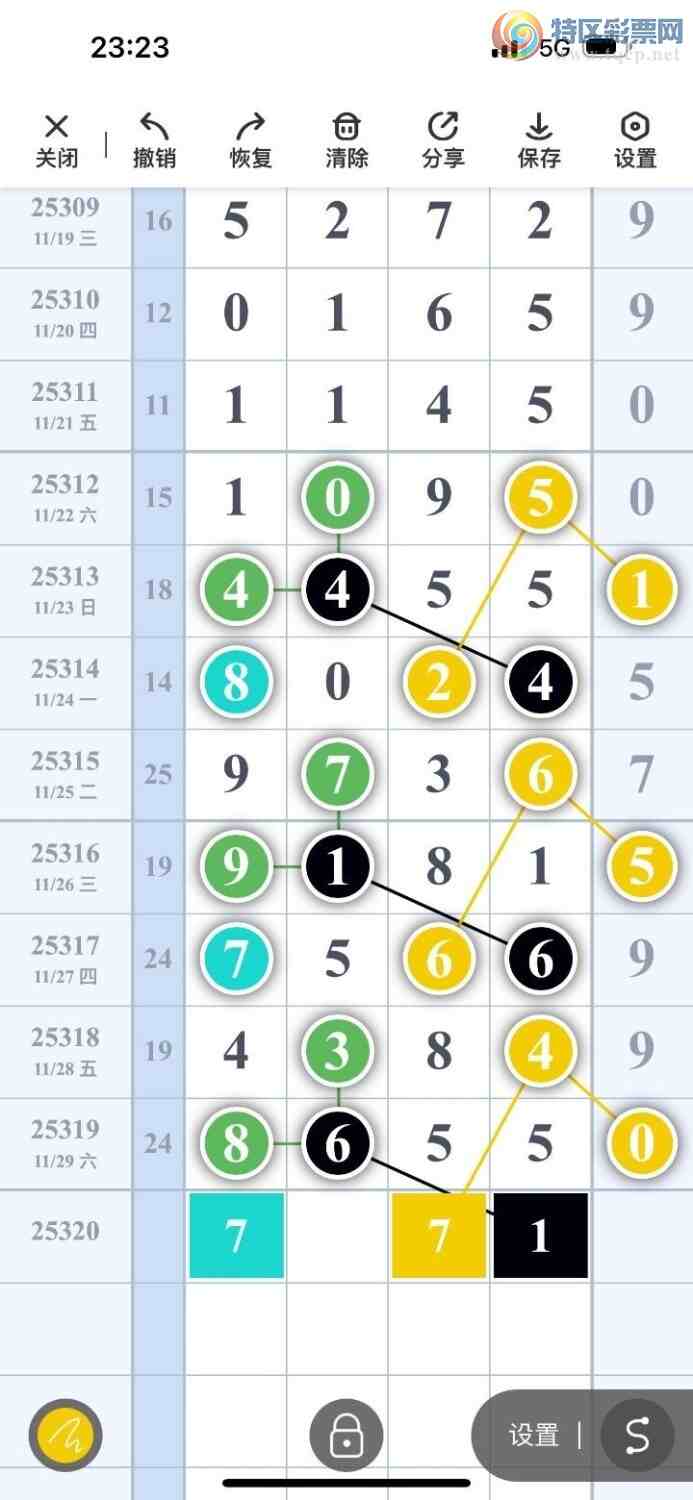The height and width of the screenshot is (1500, 693).
Task: Open 设置 in the bottom pill
Action: pyautogui.click(x=533, y=1436)
